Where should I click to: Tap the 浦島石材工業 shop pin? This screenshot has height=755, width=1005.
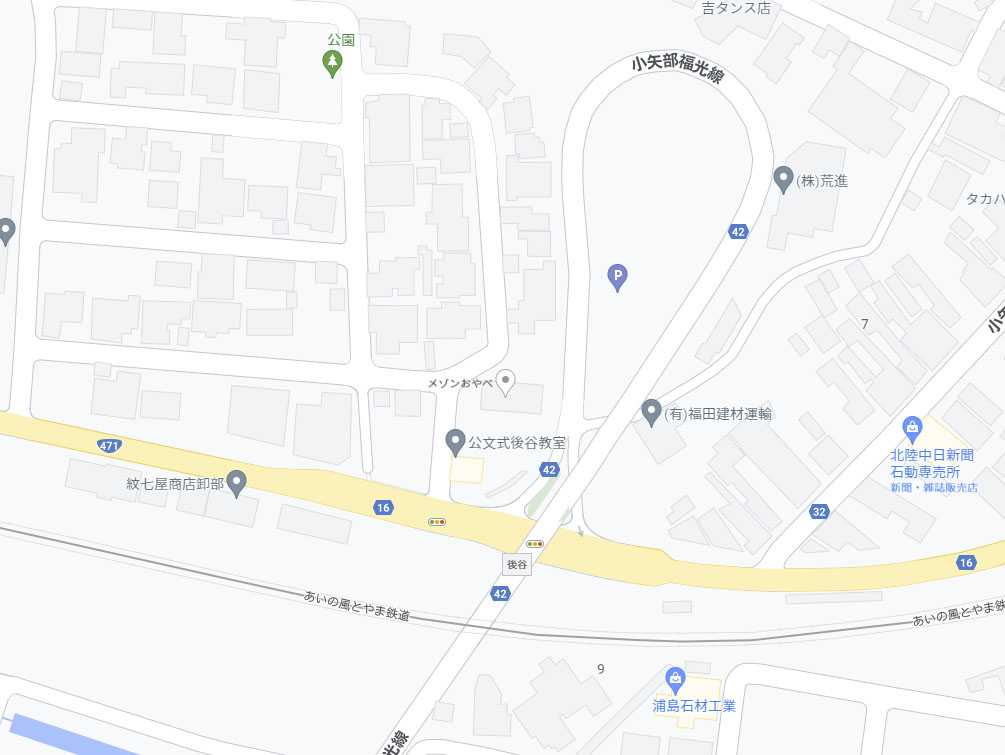tap(675, 680)
